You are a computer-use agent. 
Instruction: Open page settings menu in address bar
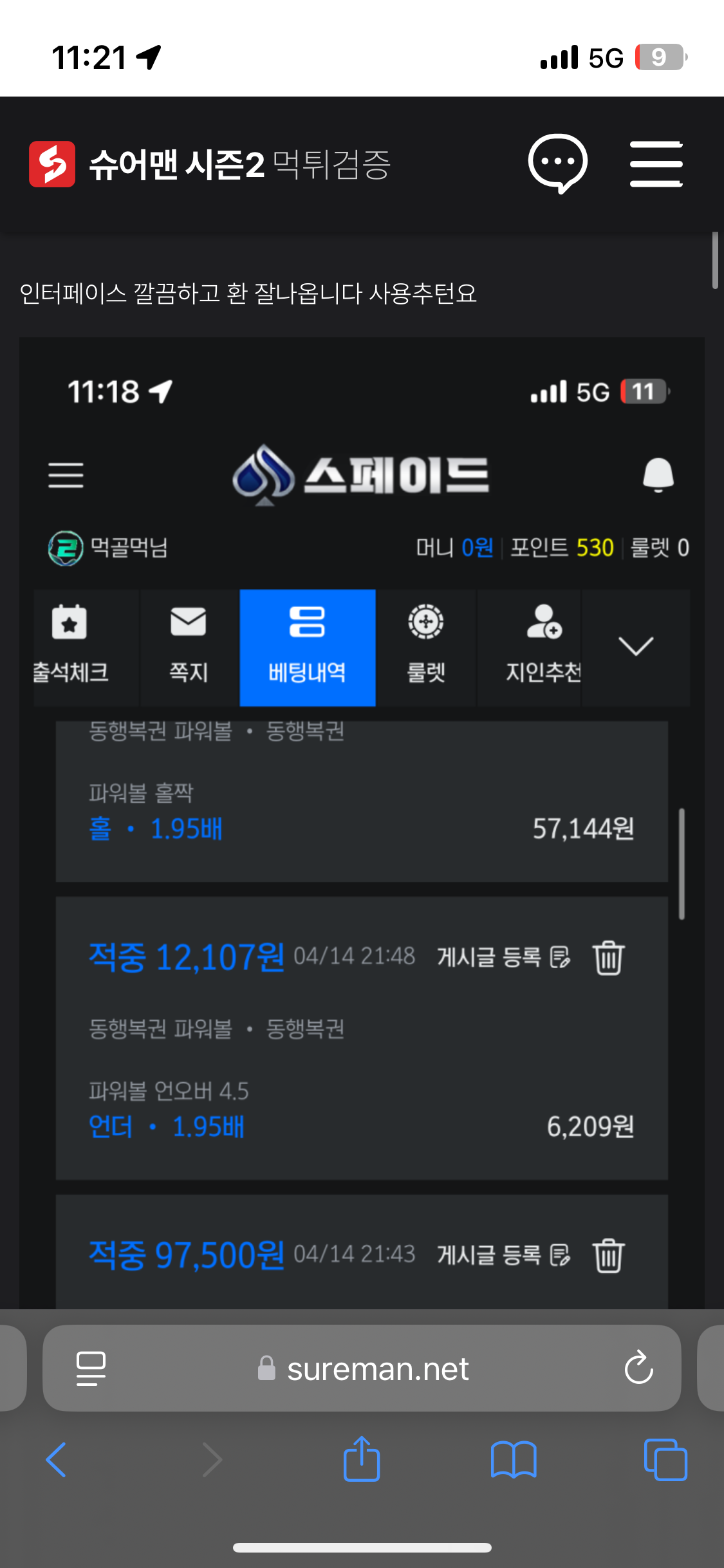91,1368
